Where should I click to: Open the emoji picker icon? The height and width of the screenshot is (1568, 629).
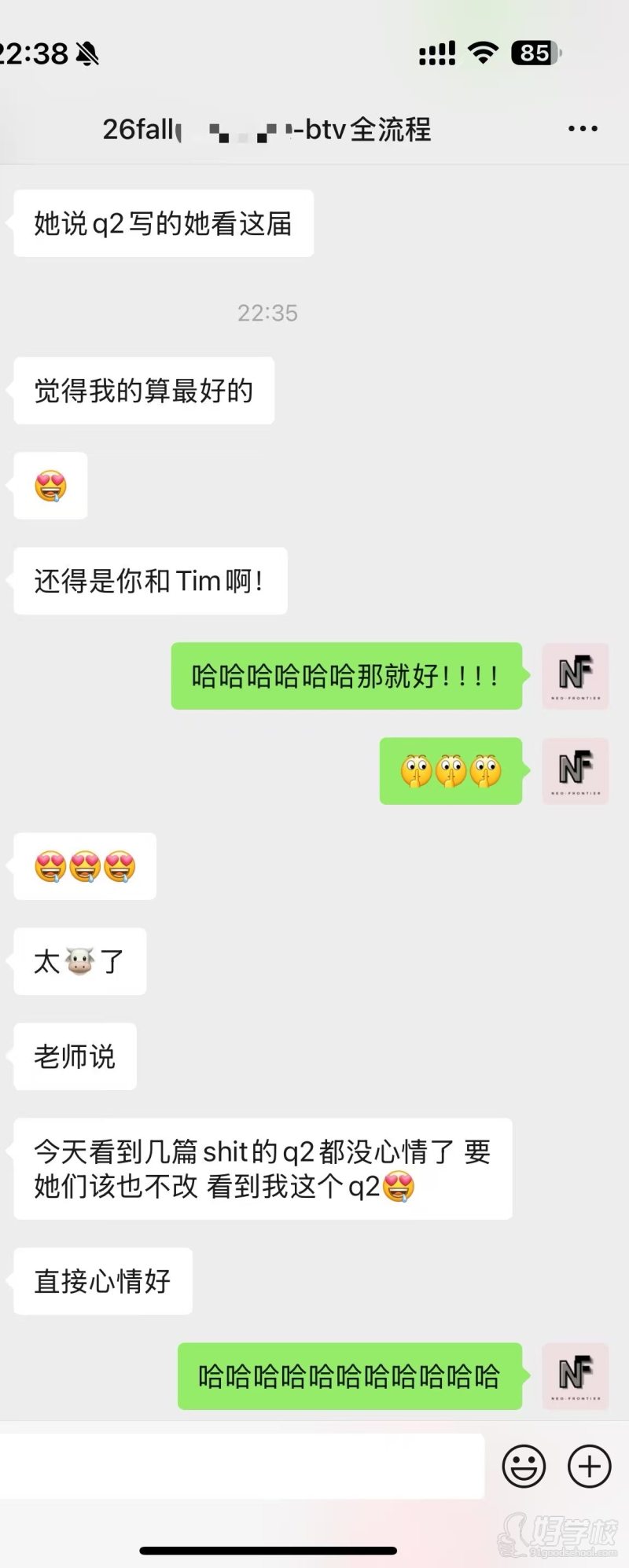coord(524,1463)
